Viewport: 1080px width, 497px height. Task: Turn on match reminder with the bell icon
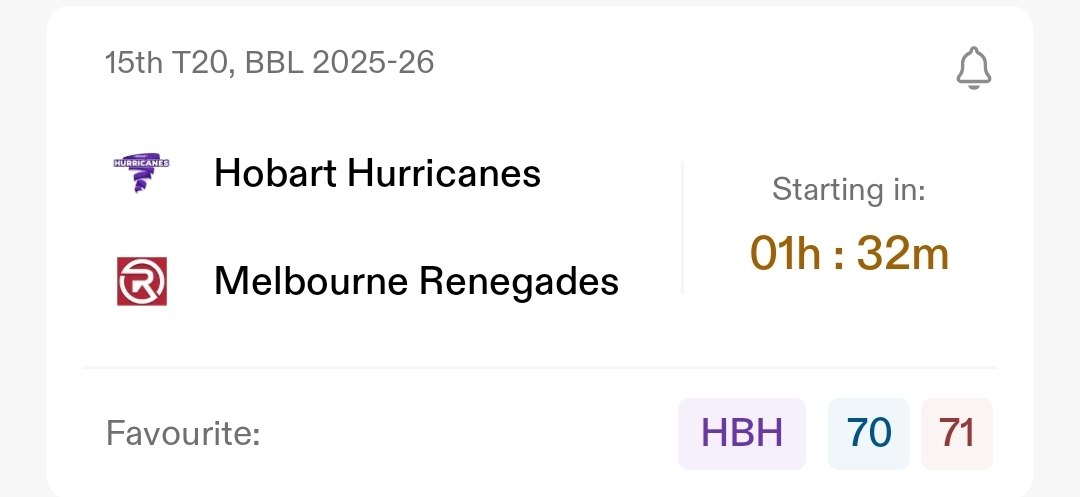coord(973,69)
